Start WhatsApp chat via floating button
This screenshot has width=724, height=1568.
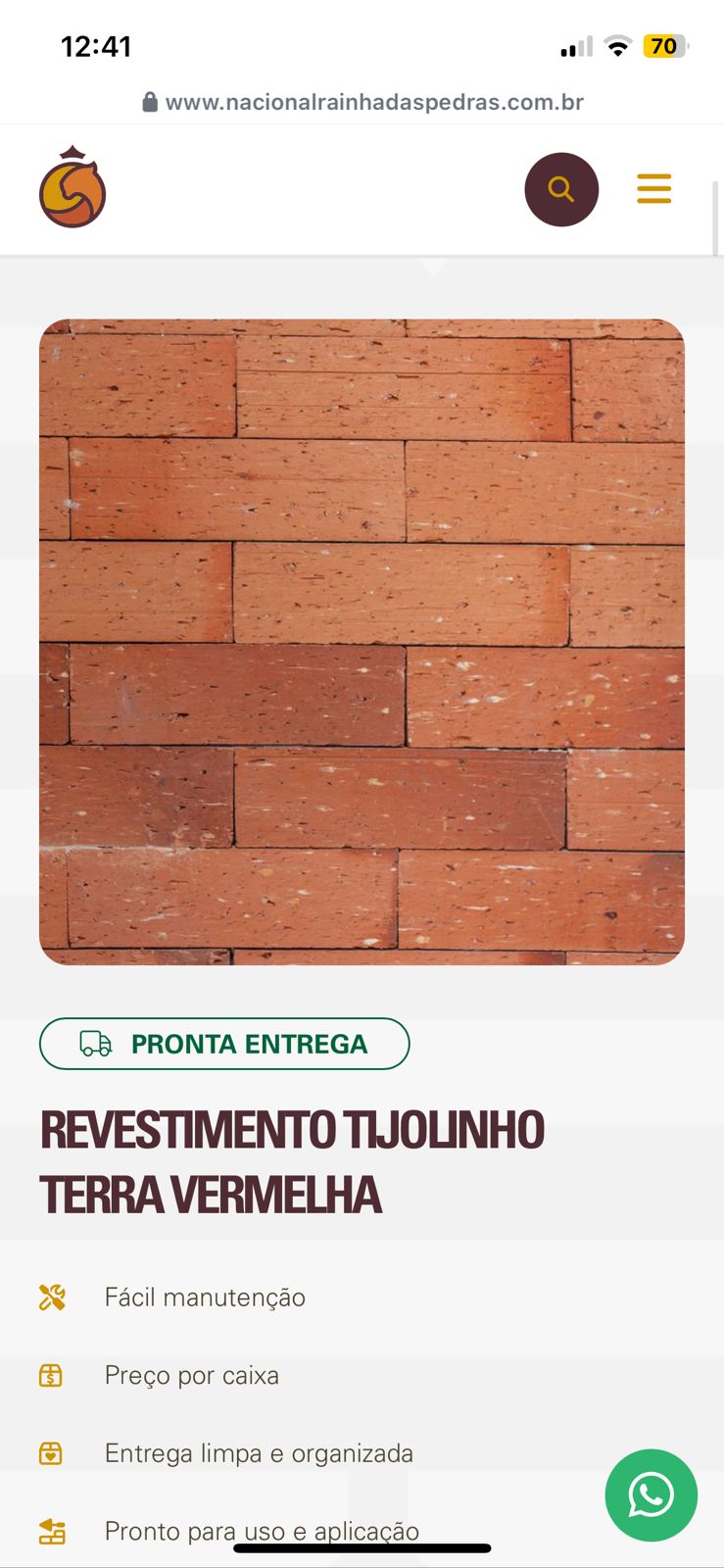click(651, 1494)
